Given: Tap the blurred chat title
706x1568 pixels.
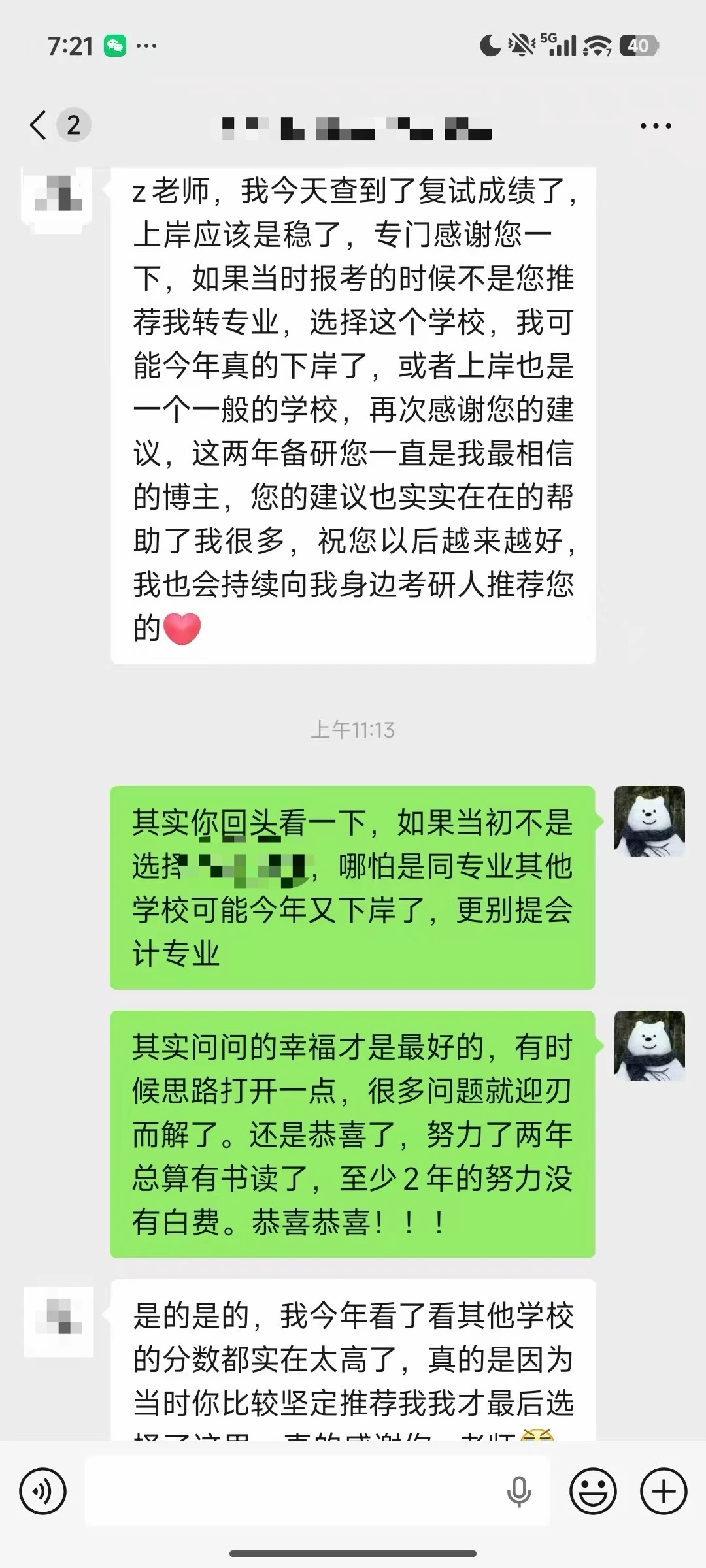Looking at the screenshot, I should [x=356, y=129].
